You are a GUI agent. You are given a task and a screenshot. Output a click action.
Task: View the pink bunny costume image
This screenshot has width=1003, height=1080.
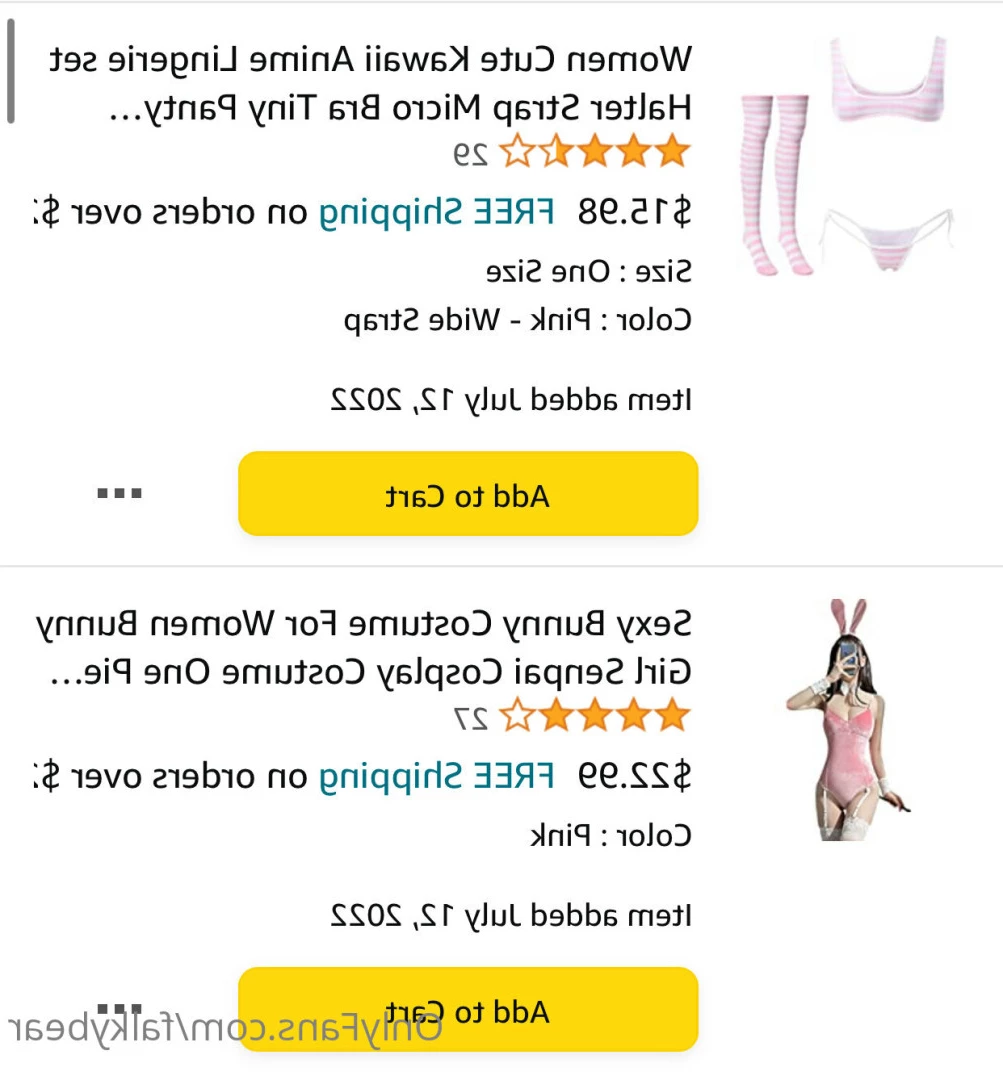click(845, 720)
